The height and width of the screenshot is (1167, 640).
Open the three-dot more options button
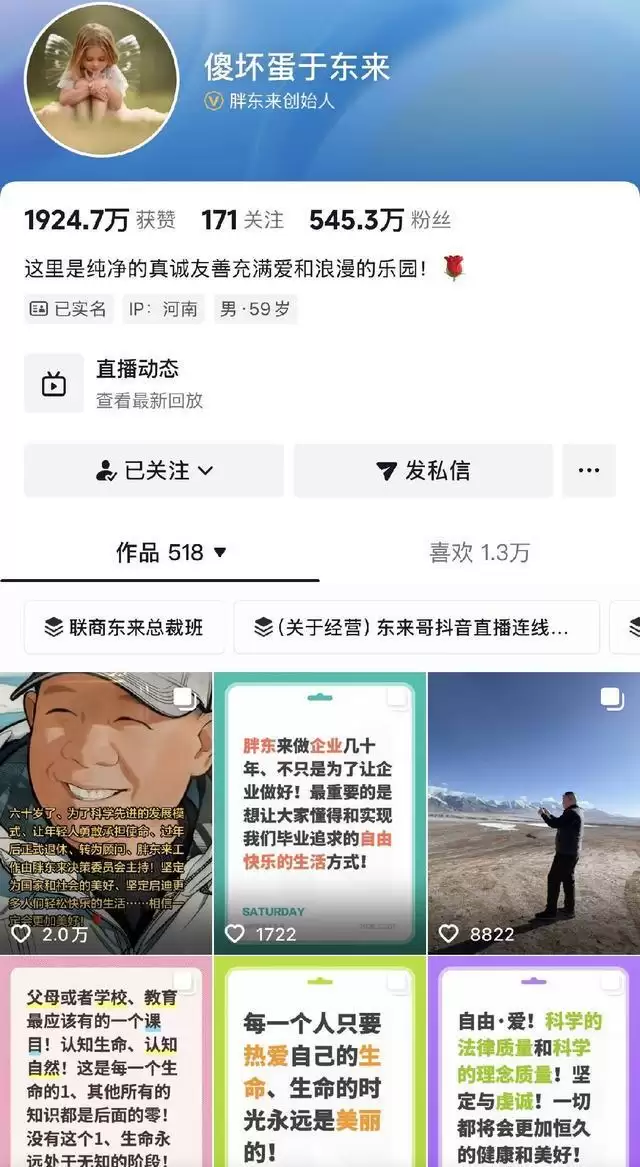click(589, 471)
